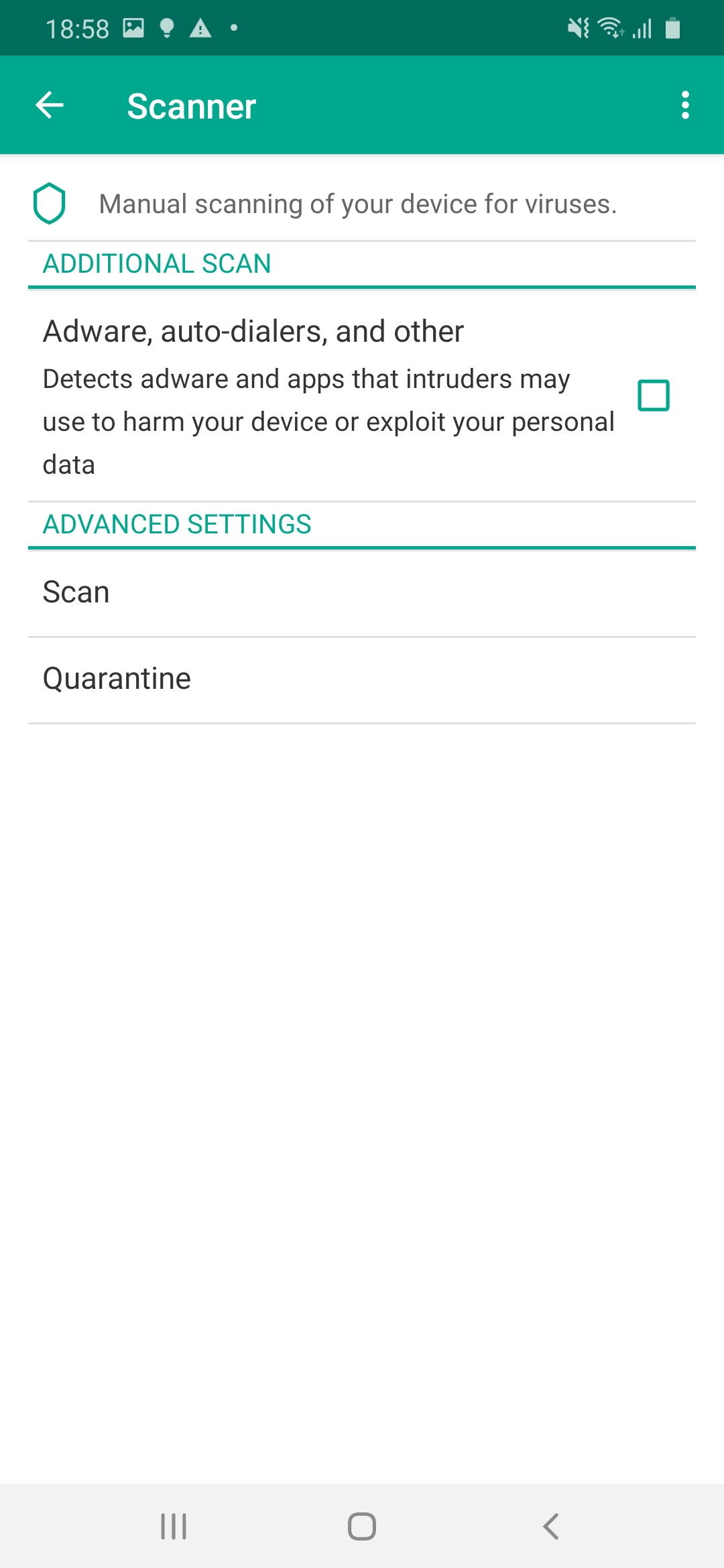Tap the warning triangle notification icon
This screenshot has height=1568, width=724.
pyautogui.click(x=200, y=27)
